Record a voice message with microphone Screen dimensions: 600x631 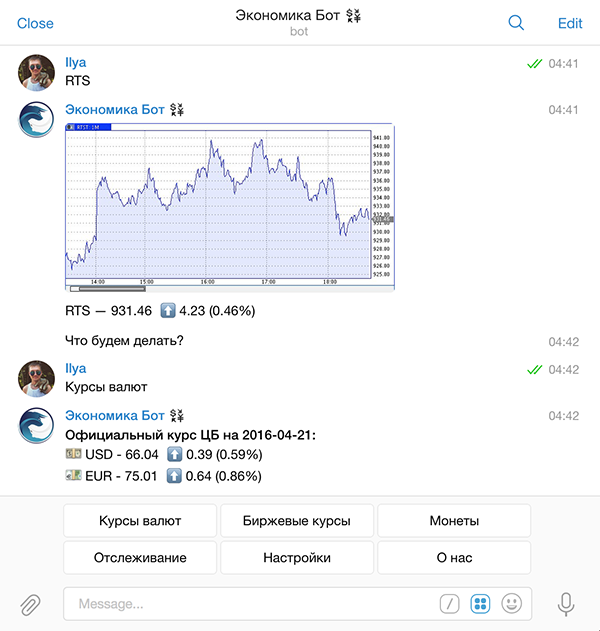click(566, 604)
